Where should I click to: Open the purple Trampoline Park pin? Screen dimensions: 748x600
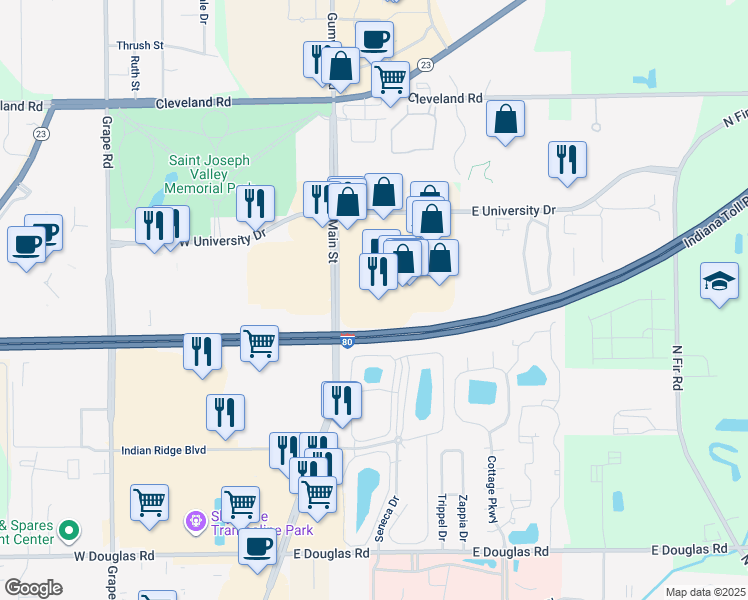(x=196, y=522)
